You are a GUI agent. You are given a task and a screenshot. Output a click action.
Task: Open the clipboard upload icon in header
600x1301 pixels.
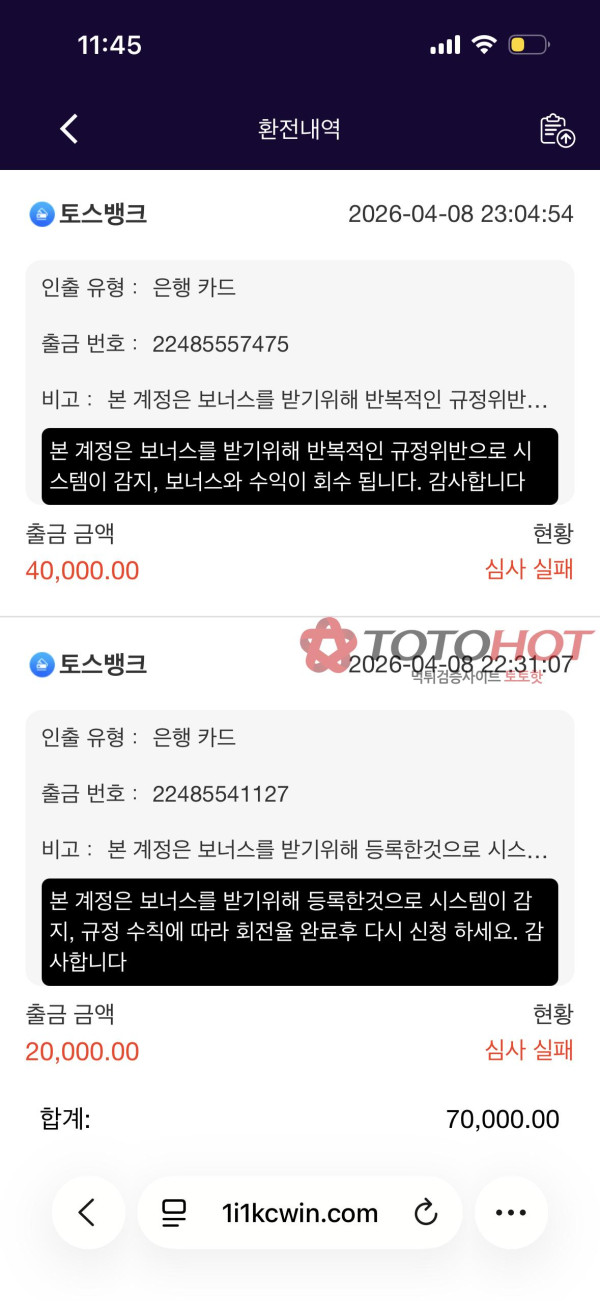[x=557, y=130]
